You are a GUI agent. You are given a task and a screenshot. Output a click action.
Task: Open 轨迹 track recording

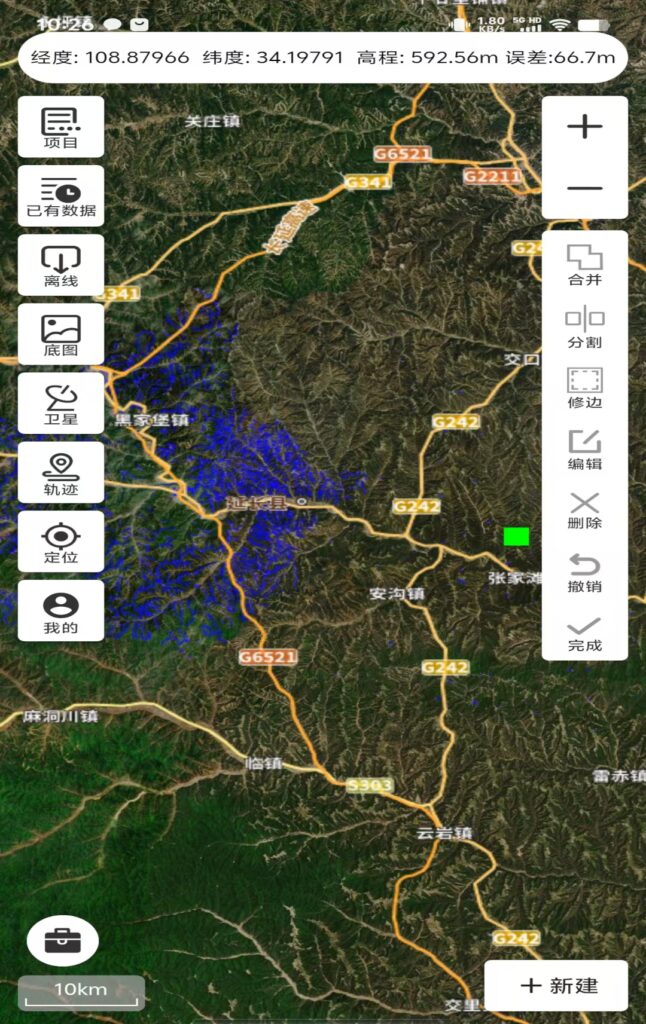(x=61, y=472)
